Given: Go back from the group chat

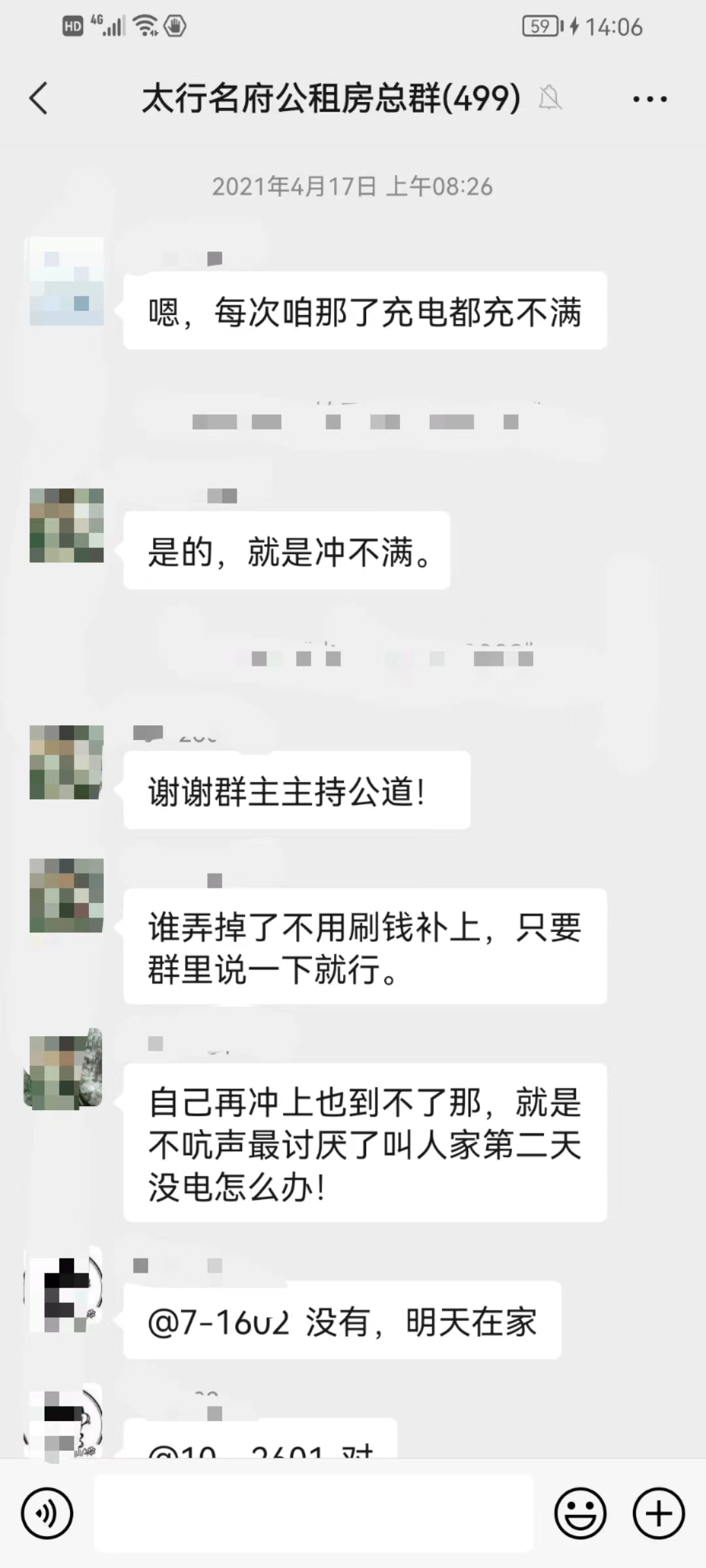Looking at the screenshot, I should tap(39, 99).
